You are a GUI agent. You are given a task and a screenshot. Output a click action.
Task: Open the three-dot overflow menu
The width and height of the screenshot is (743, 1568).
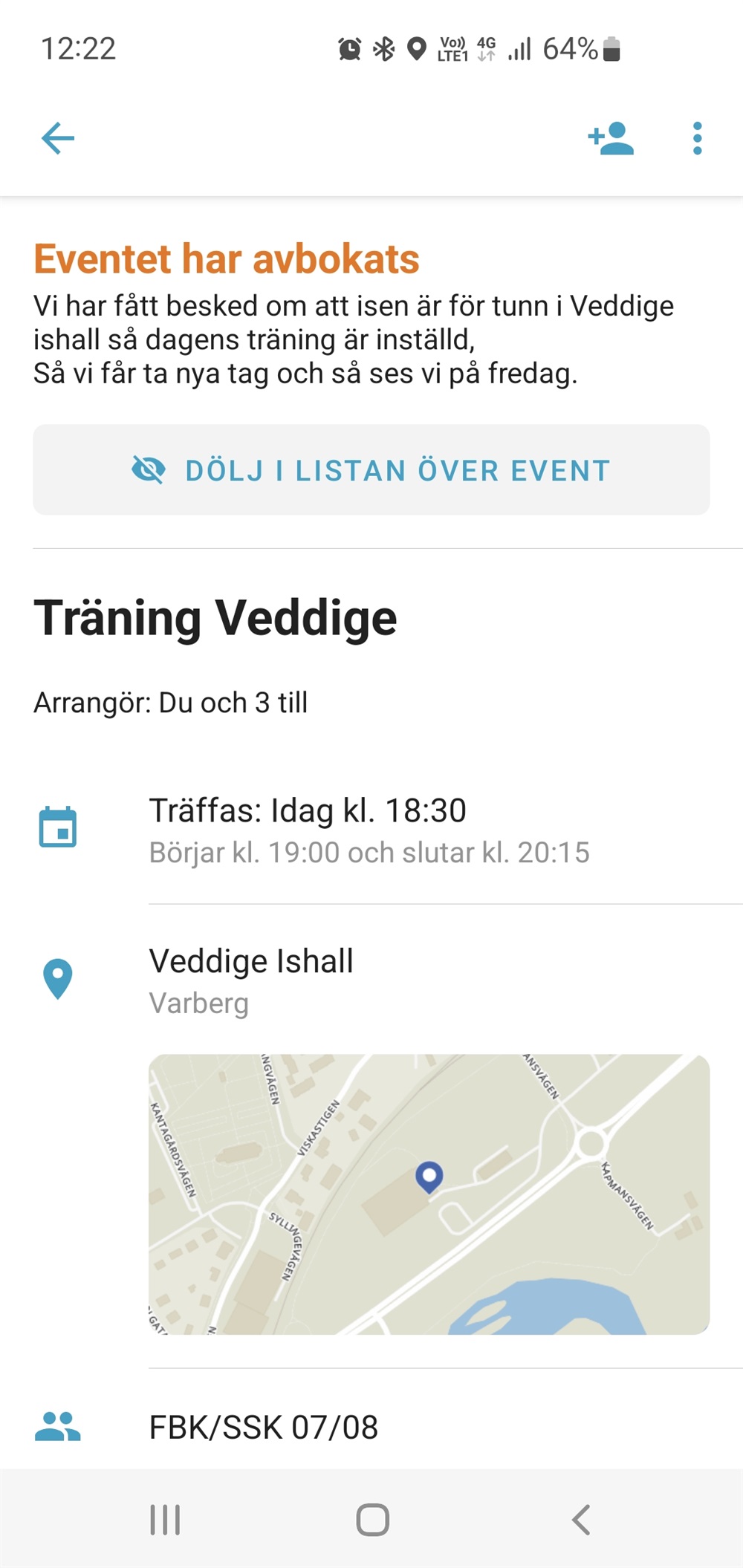coord(696,138)
